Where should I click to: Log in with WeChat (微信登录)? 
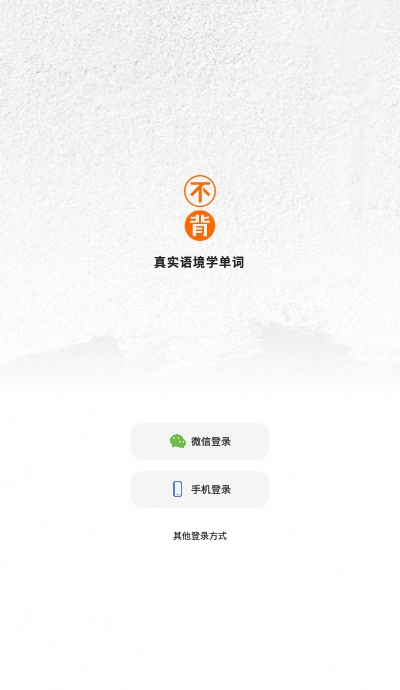[200, 441]
